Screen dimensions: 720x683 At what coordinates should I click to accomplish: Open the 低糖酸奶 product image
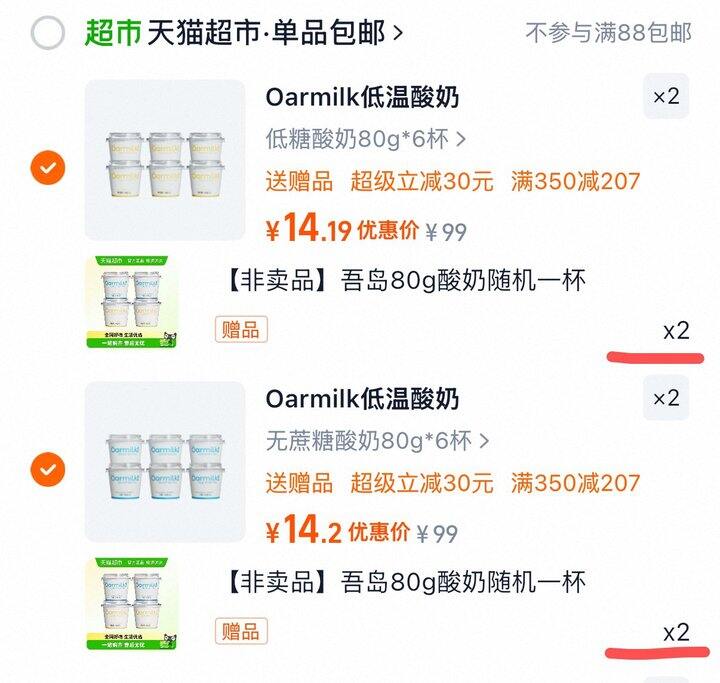(165, 160)
